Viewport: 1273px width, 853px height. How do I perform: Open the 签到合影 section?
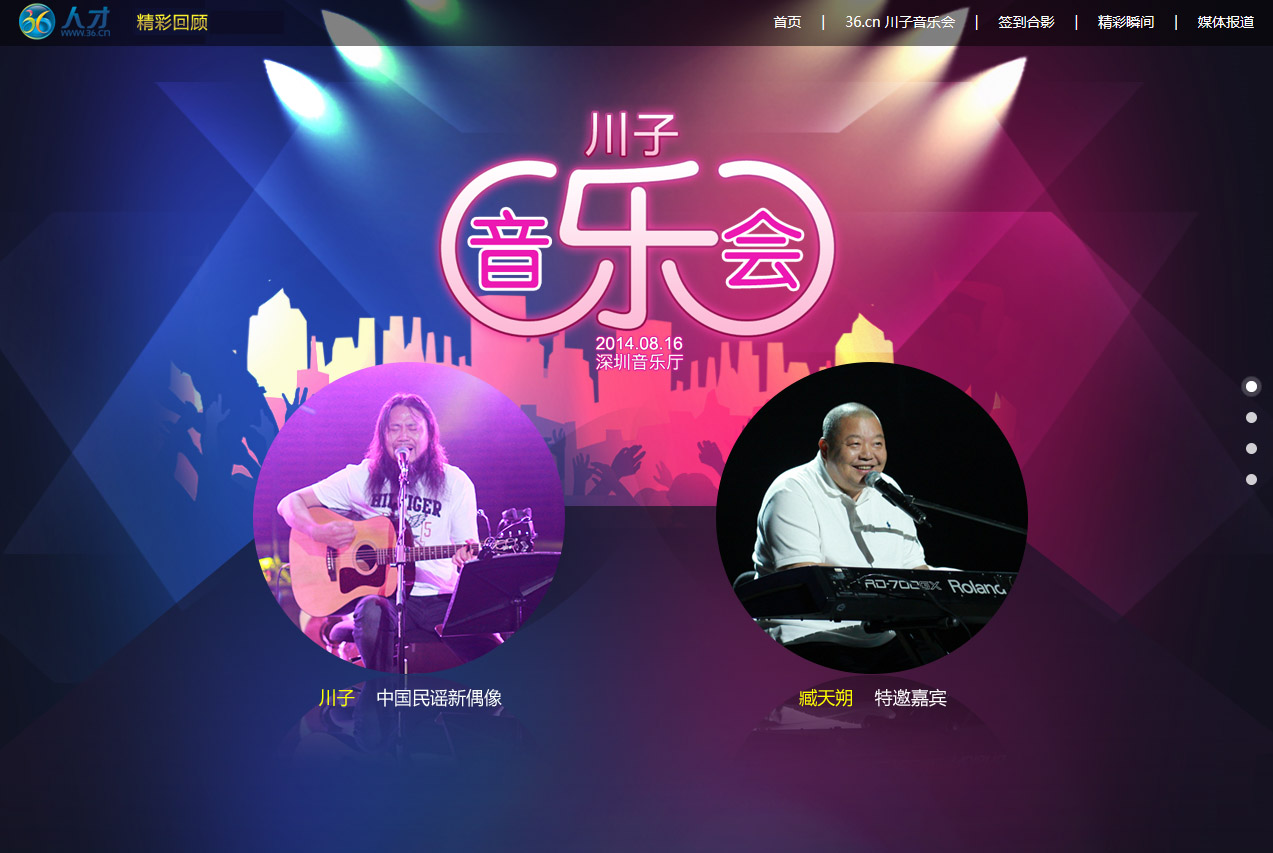(x=1025, y=22)
